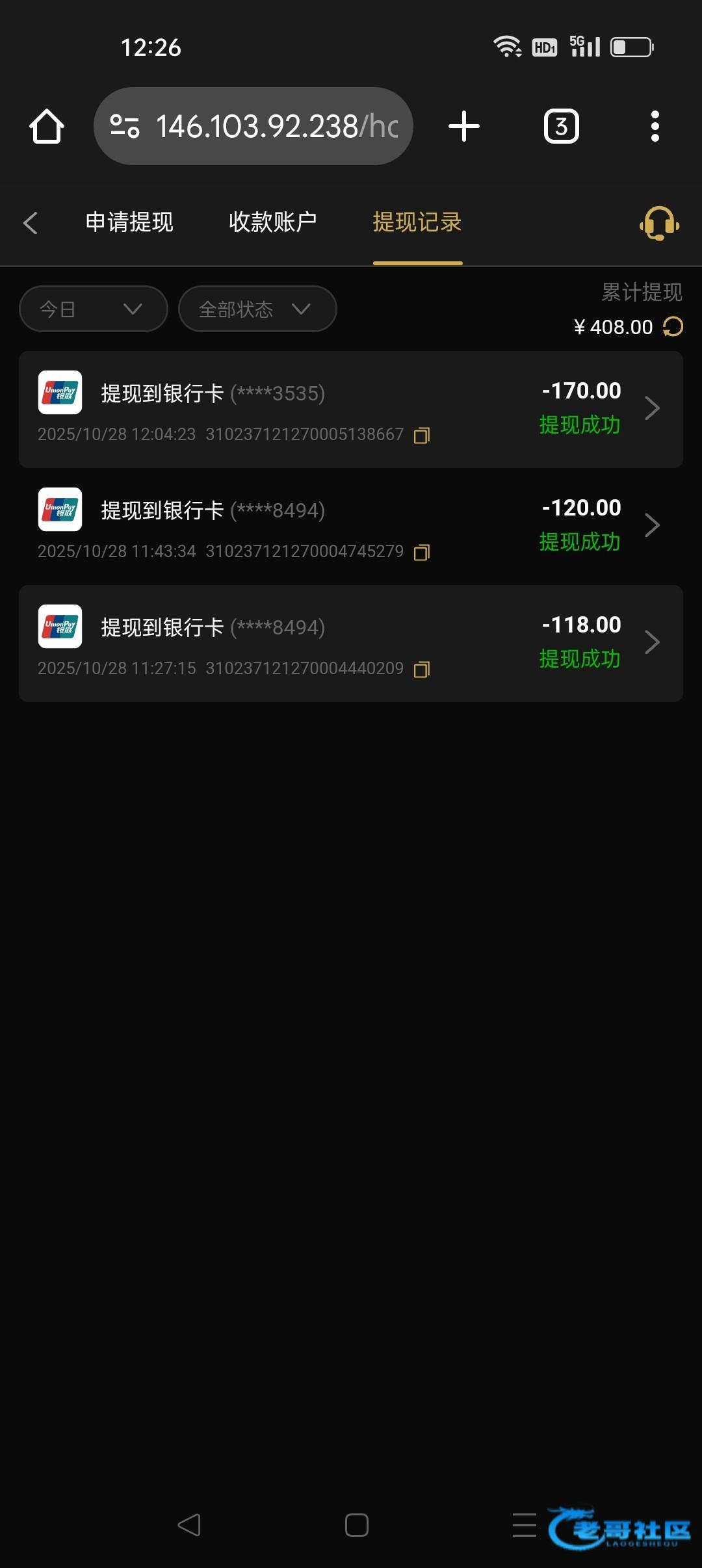Show the open tabs switcher
The width and height of the screenshot is (702, 1568).
(x=561, y=126)
